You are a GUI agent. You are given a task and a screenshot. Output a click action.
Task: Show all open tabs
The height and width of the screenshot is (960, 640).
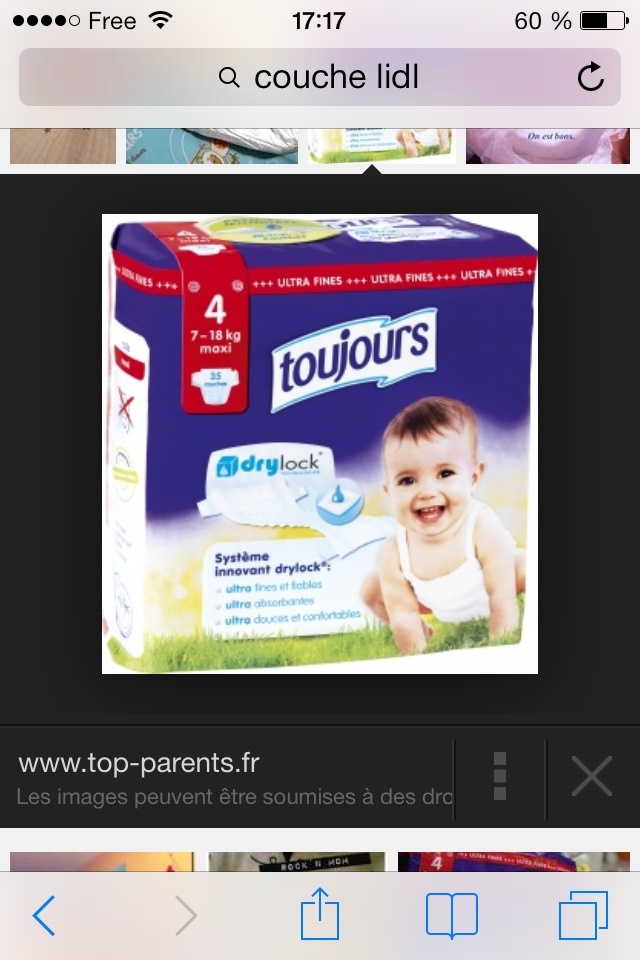[583, 915]
